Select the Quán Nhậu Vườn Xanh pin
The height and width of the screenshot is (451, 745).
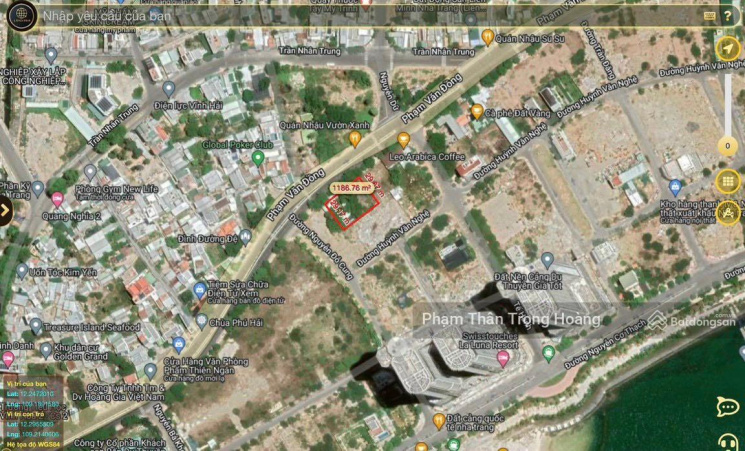coord(354,139)
